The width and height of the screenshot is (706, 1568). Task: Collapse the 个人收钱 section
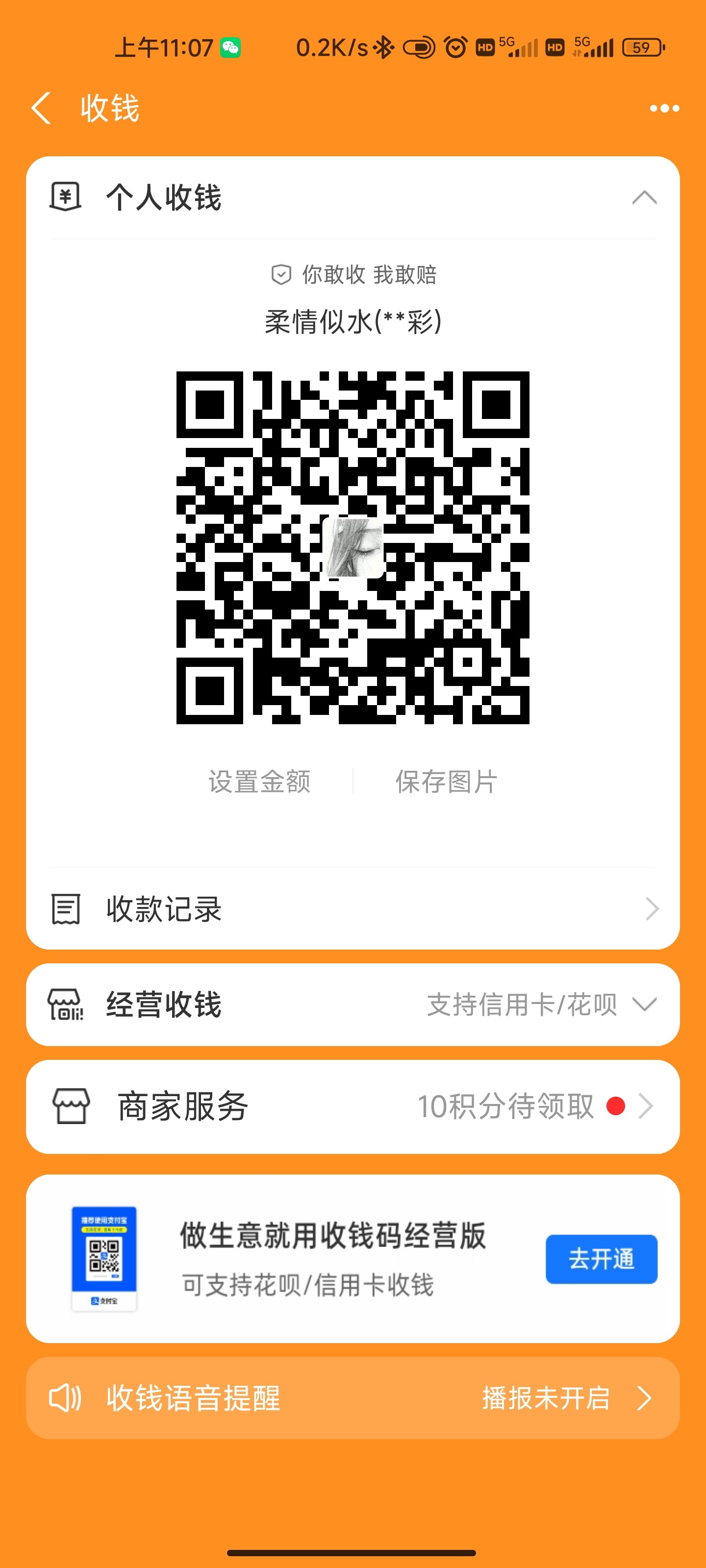[644, 198]
